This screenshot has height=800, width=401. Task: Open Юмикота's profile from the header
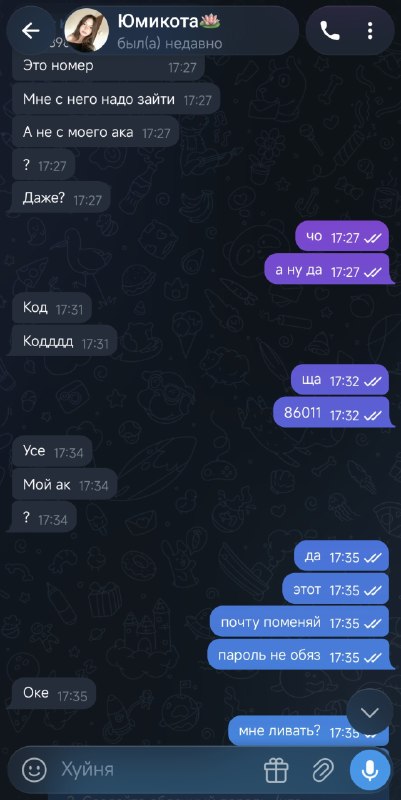(170, 32)
